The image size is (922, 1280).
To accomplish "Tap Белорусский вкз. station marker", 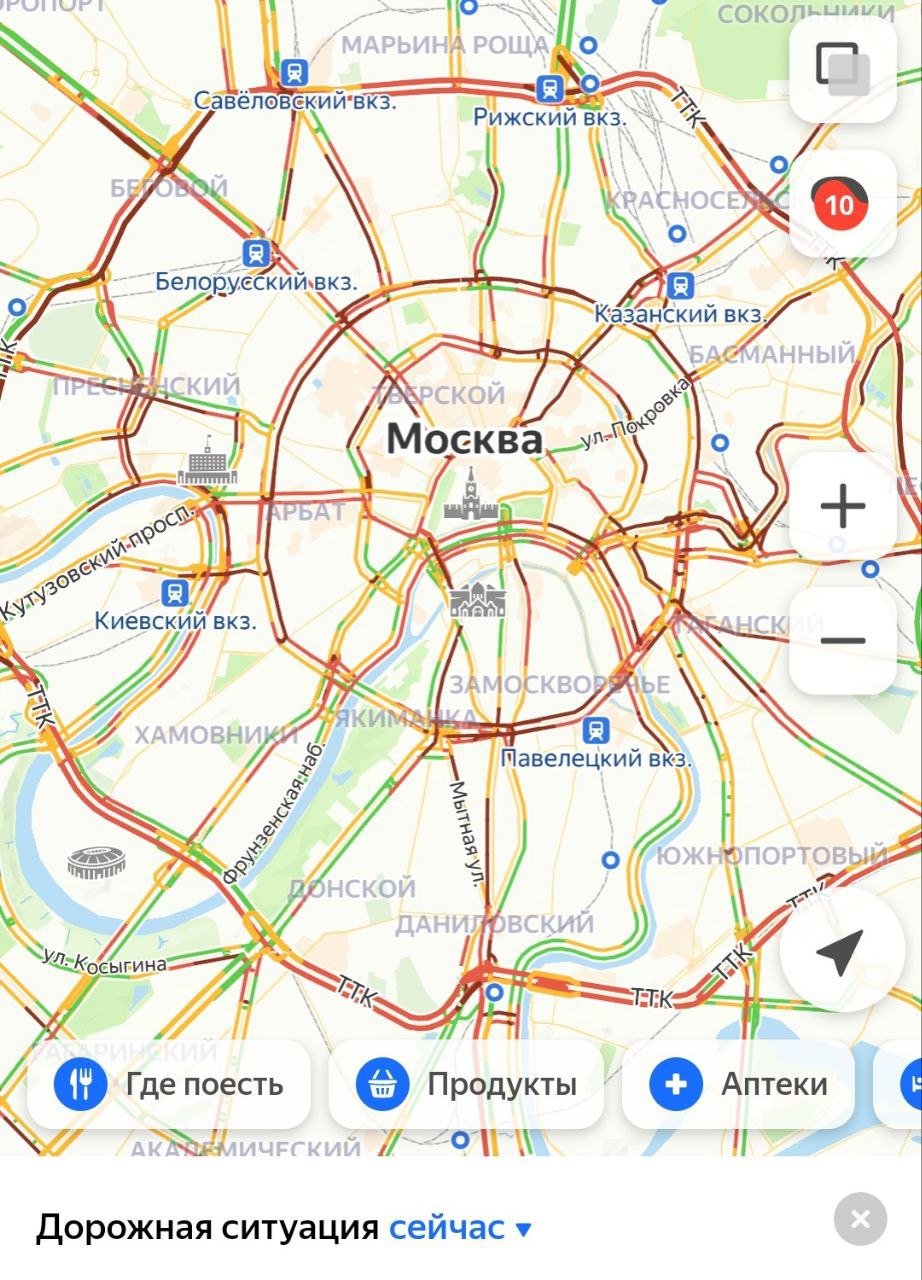I will click(x=256, y=253).
